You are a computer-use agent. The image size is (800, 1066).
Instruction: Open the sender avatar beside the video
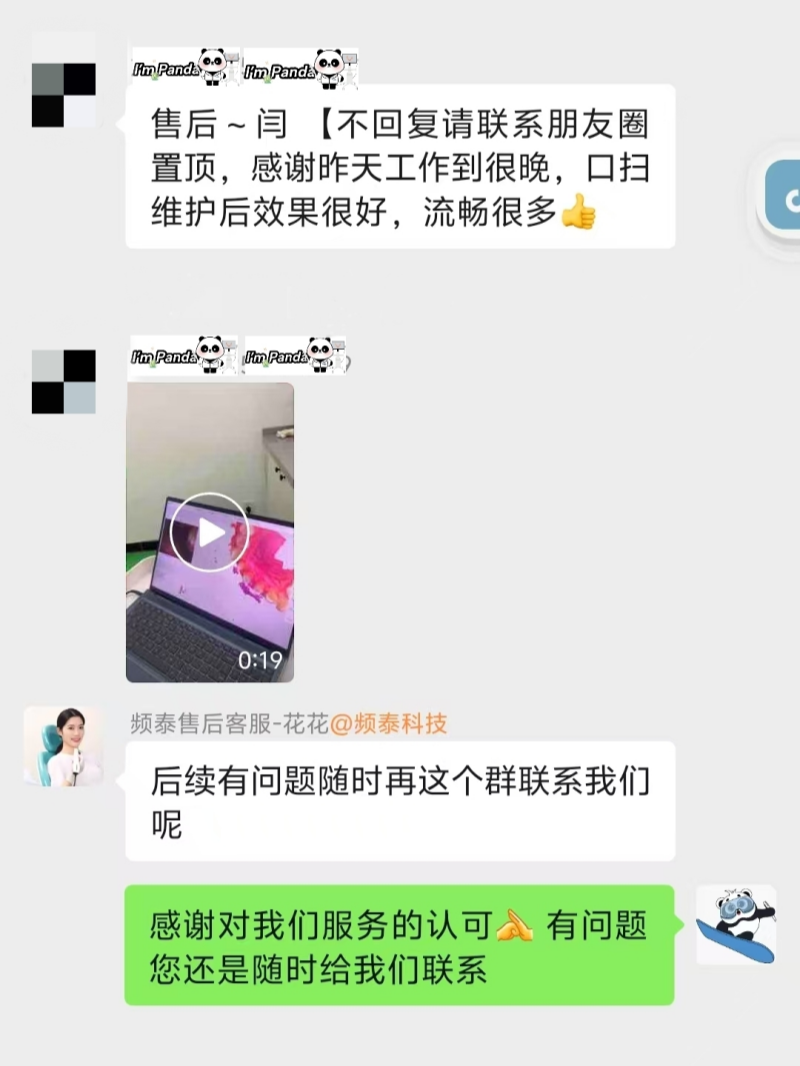(64, 382)
